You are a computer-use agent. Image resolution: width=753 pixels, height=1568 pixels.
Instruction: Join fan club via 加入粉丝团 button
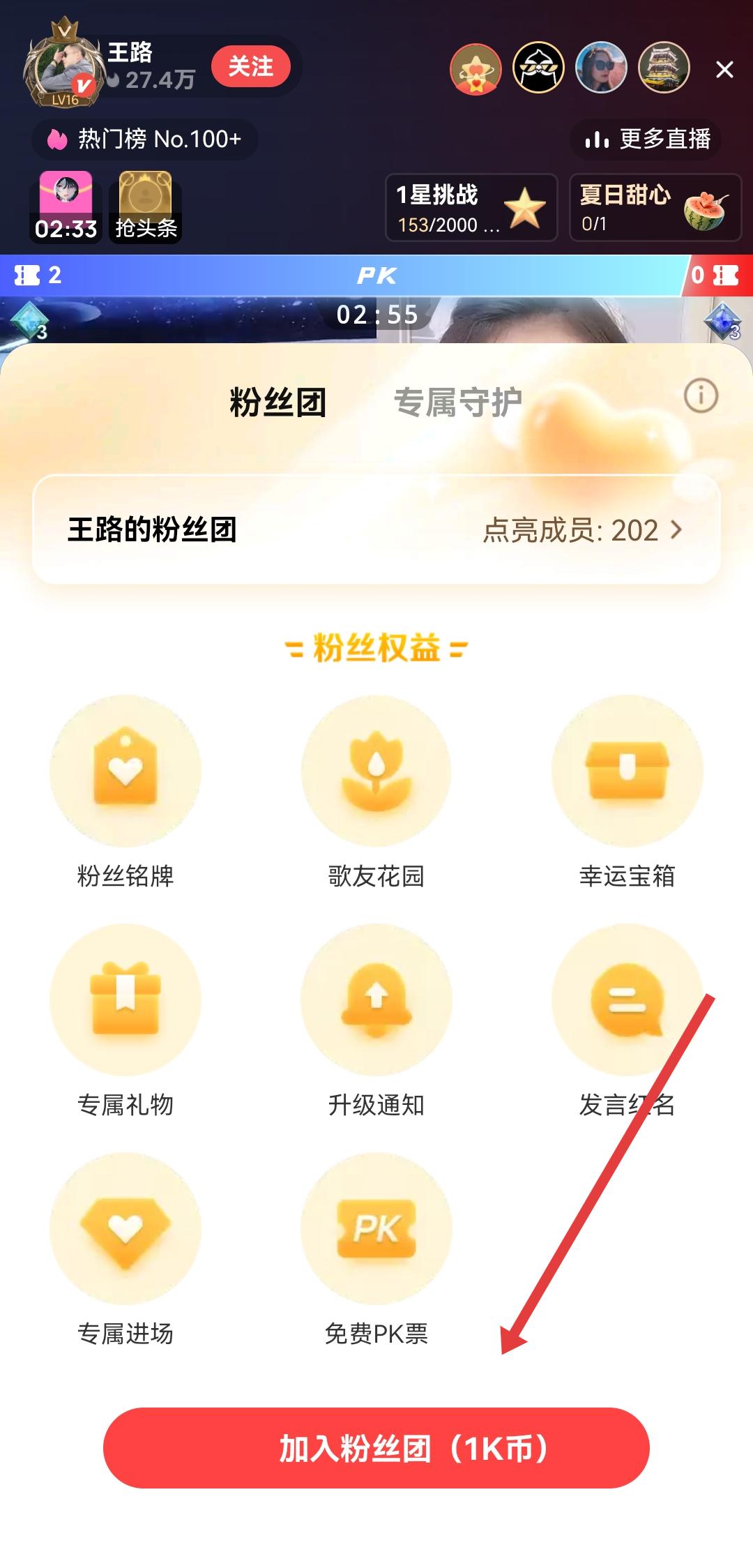376,1448
